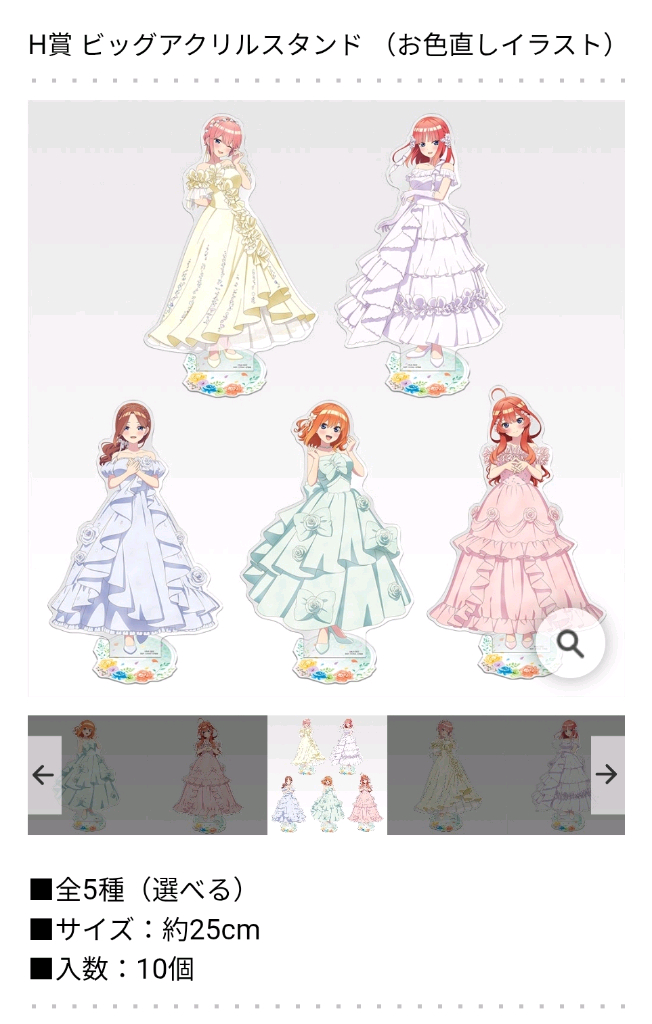Select the pink dress thumbnail
The width and height of the screenshot is (652, 1024).
(207, 775)
